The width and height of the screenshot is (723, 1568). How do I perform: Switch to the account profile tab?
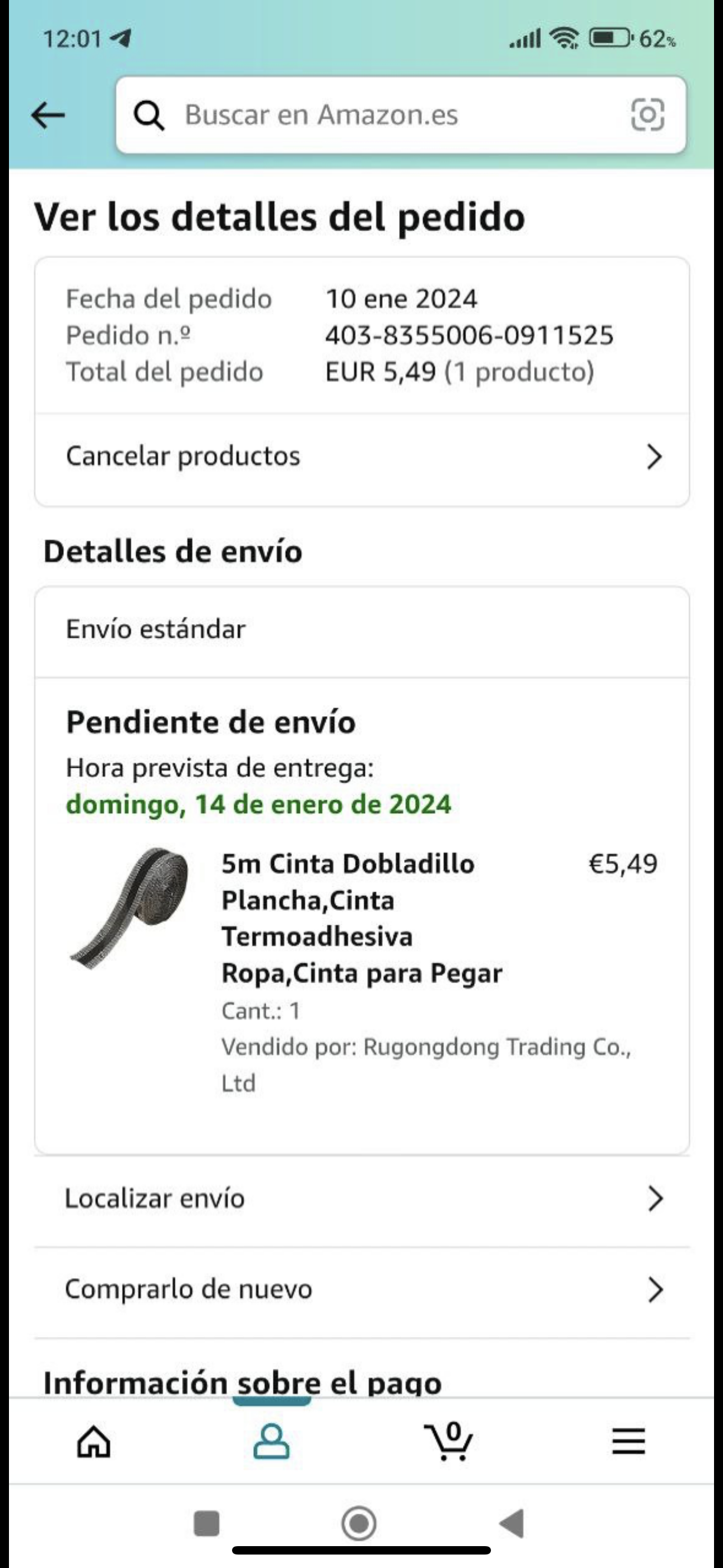271,1441
